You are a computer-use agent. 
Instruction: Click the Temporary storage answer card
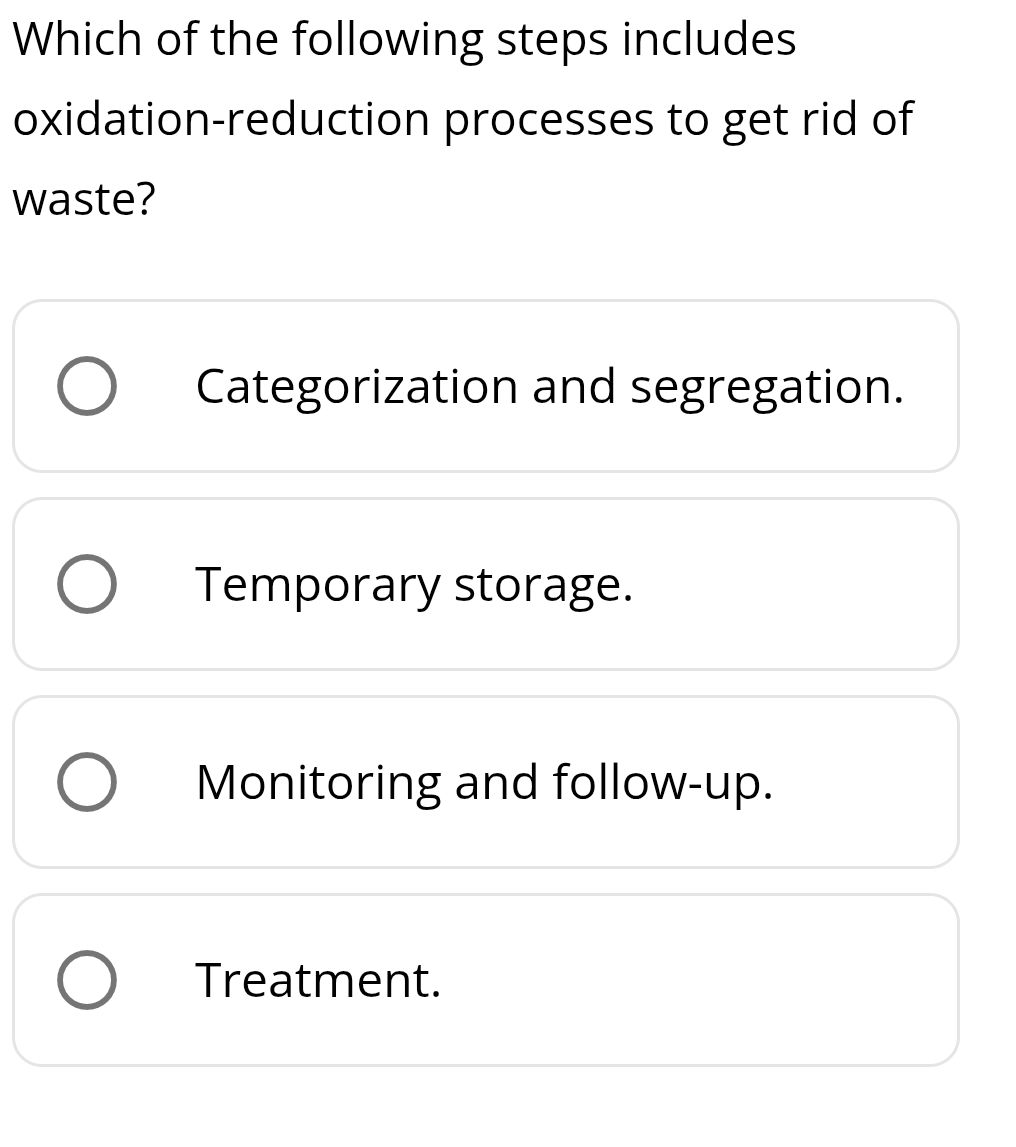coord(487,582)
